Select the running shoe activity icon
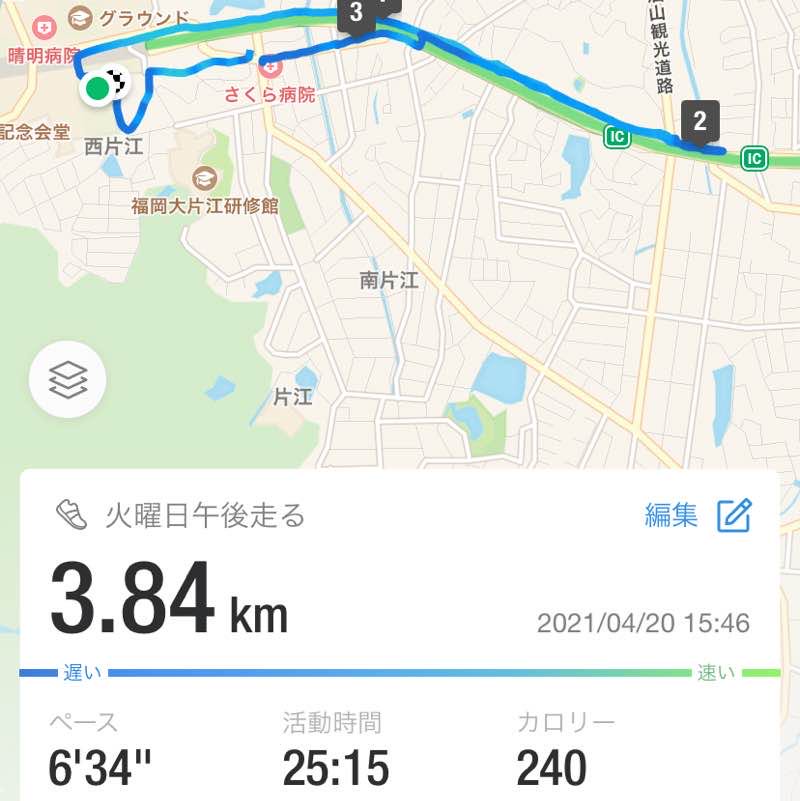Viewport: 800px width, 801px height. [72, 513]
